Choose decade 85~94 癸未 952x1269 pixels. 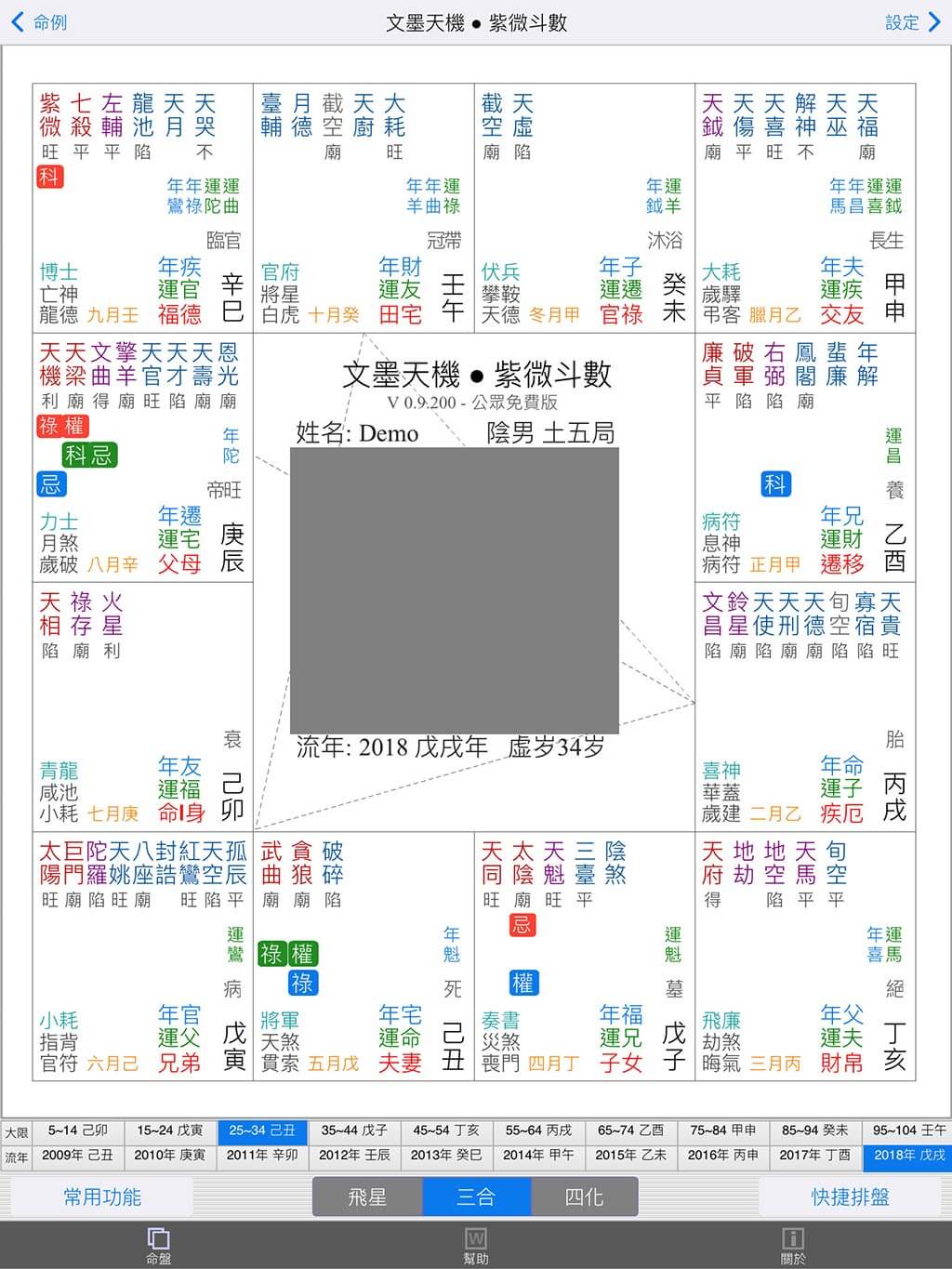tap(814, 1131)
